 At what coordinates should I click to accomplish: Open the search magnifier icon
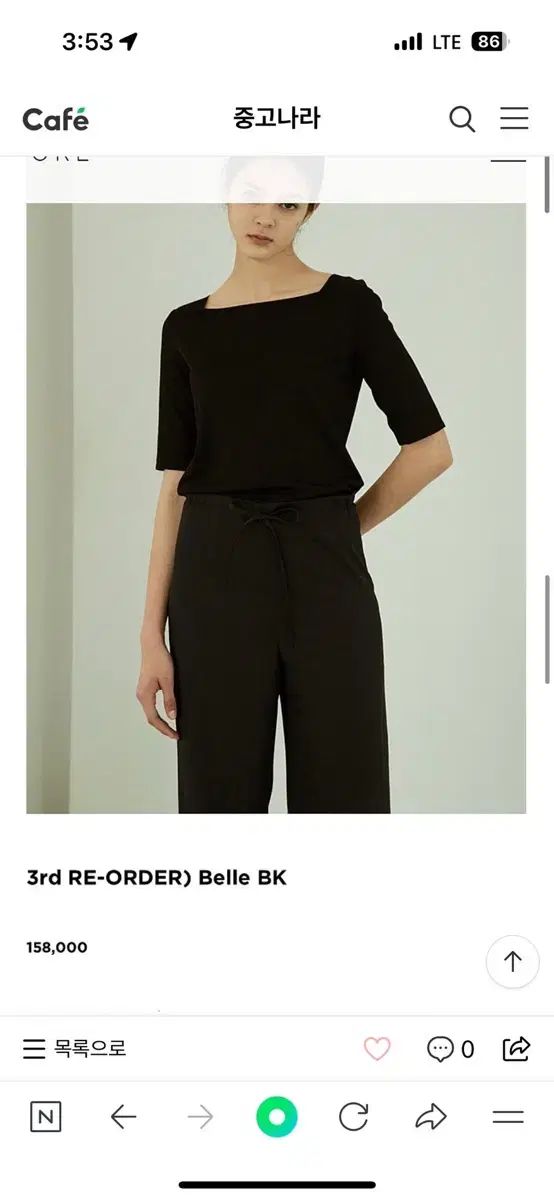click(462, 119)
